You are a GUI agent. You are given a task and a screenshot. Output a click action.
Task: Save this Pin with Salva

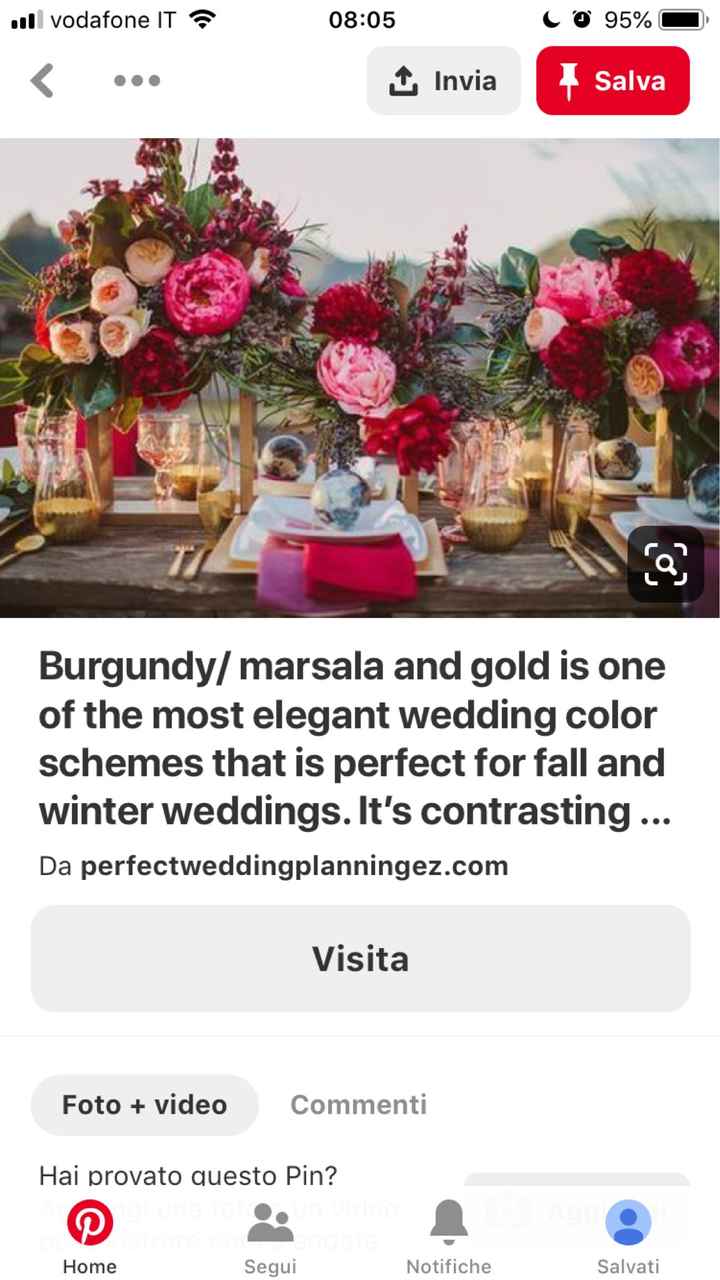612,81
